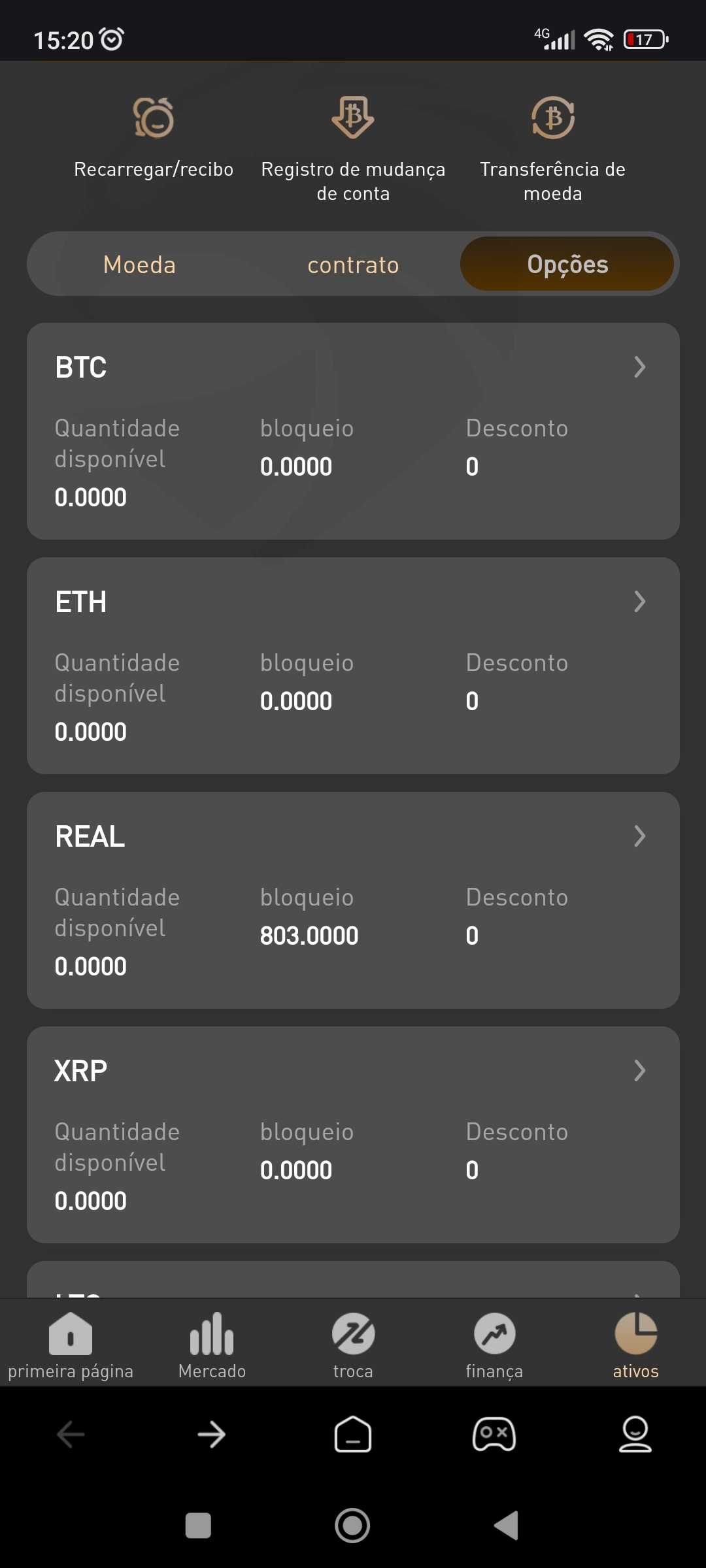Screen dimensions: 706x1568
Task: Tap the system home button
Action: 352,1526
